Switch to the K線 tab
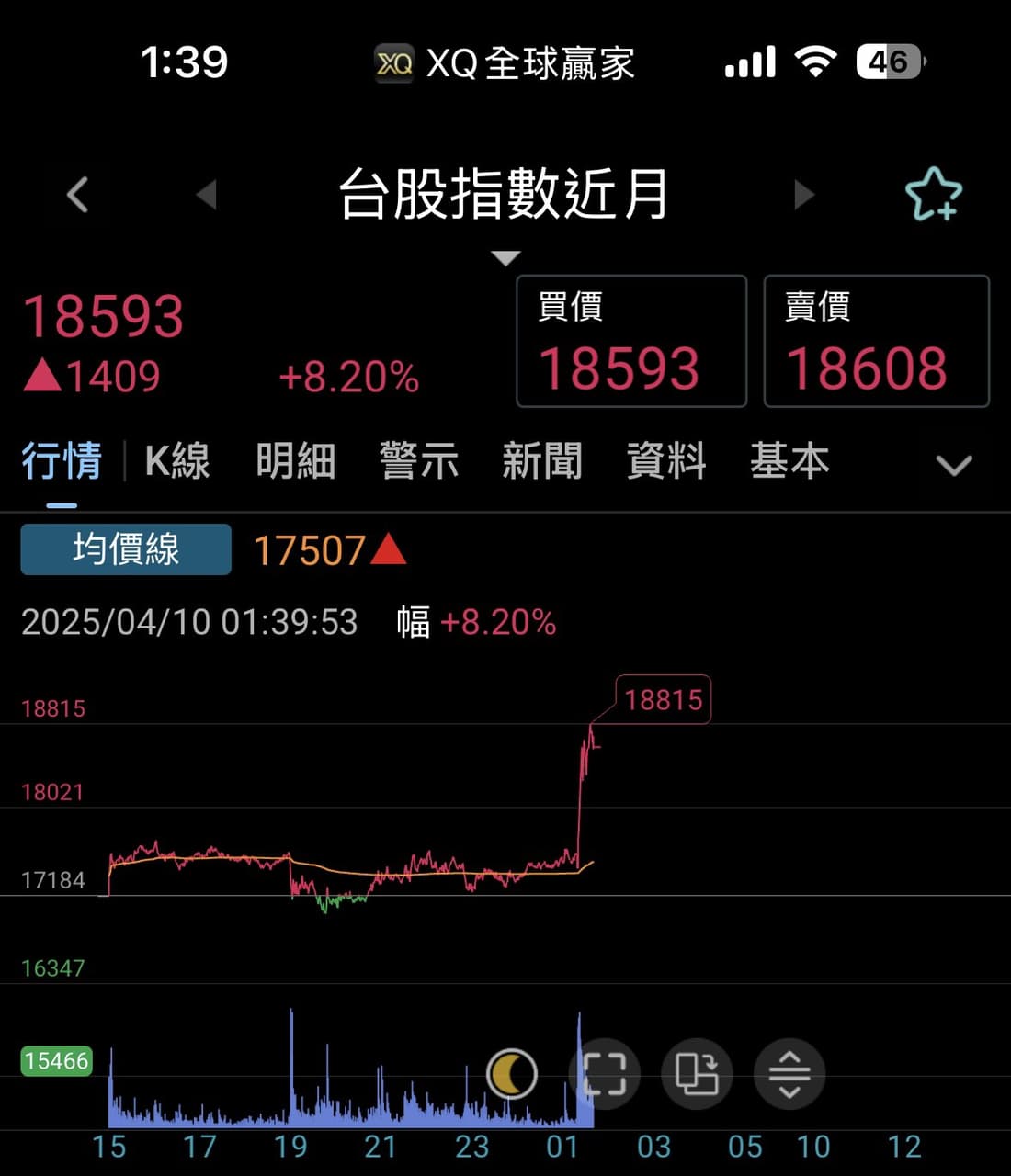 coord(177,461)
